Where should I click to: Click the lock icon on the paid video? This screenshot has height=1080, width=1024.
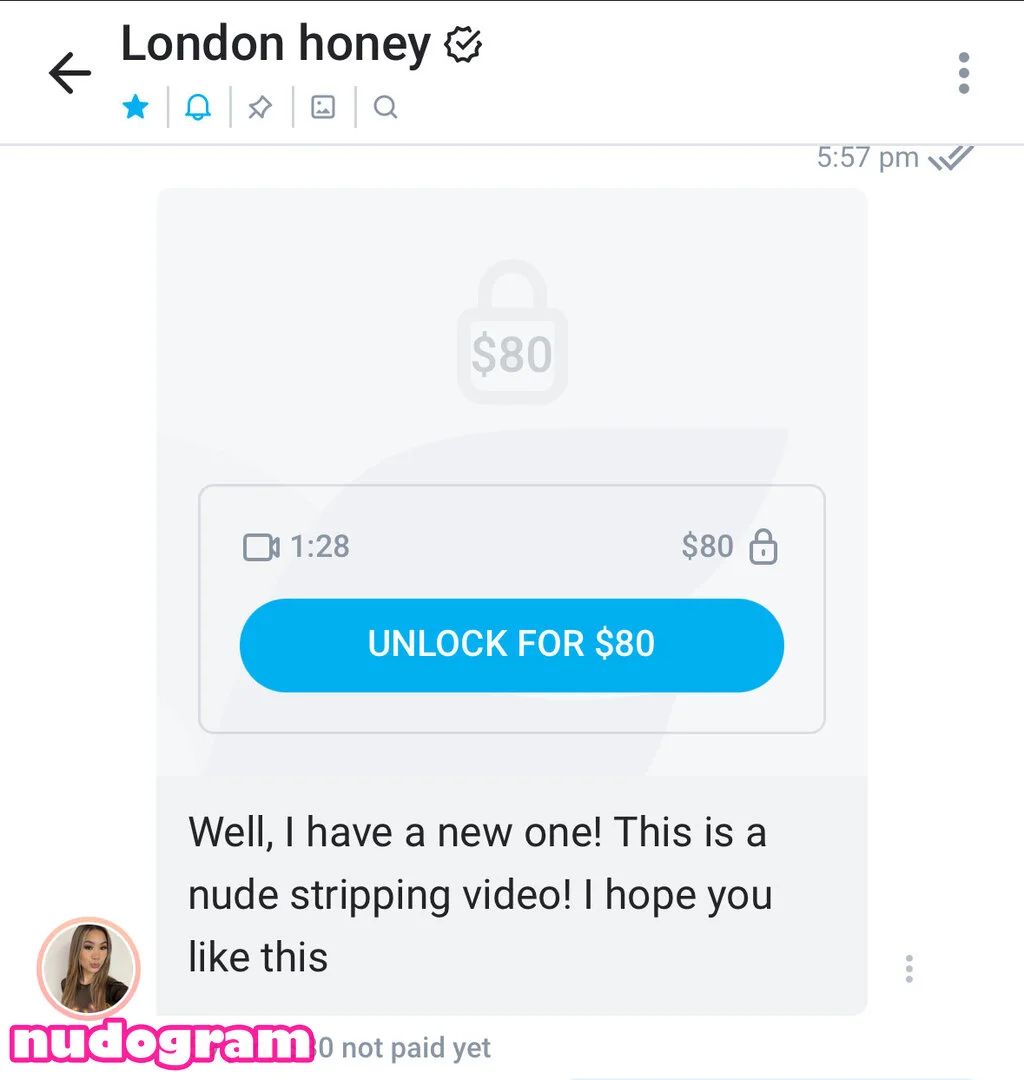point(764,547)
